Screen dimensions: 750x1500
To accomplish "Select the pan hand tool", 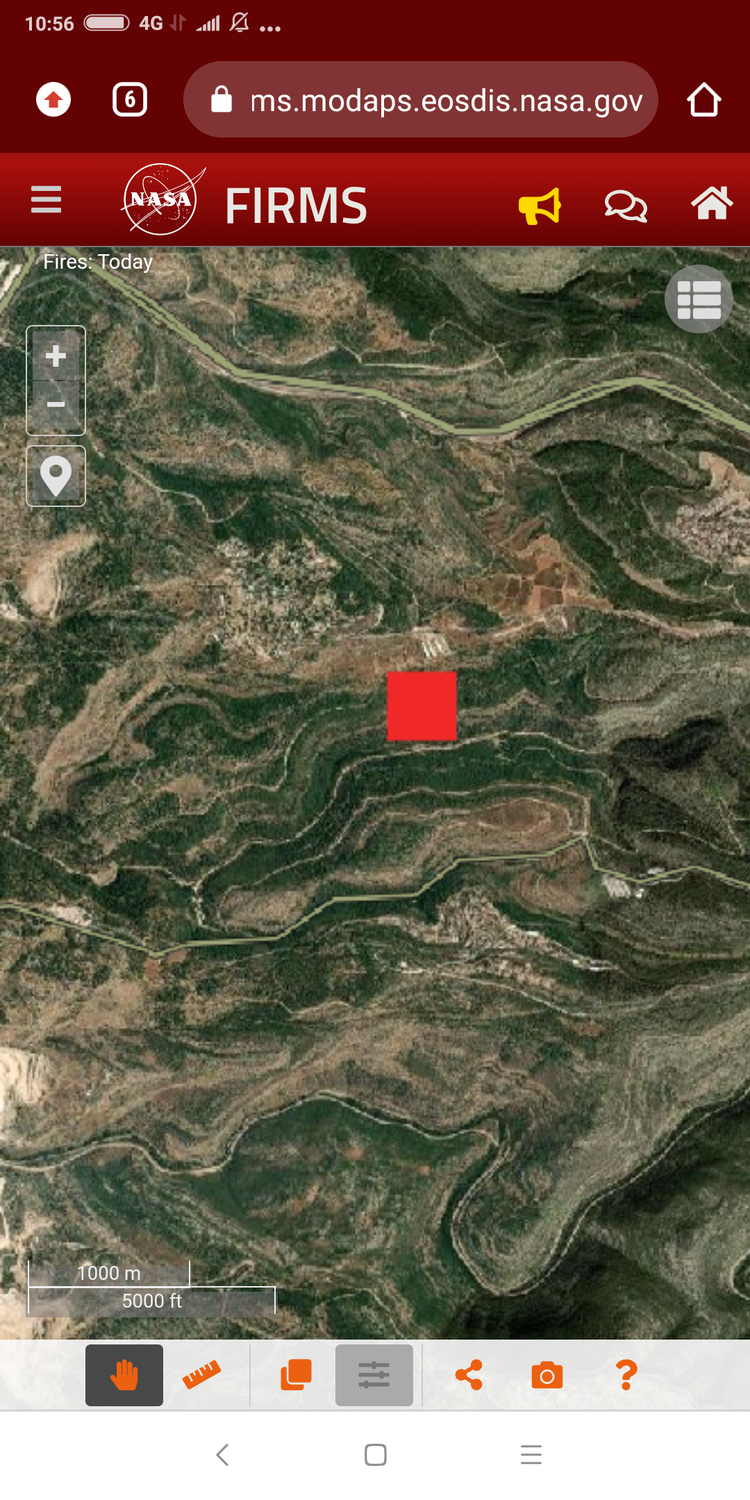I will click(124, 1376).
